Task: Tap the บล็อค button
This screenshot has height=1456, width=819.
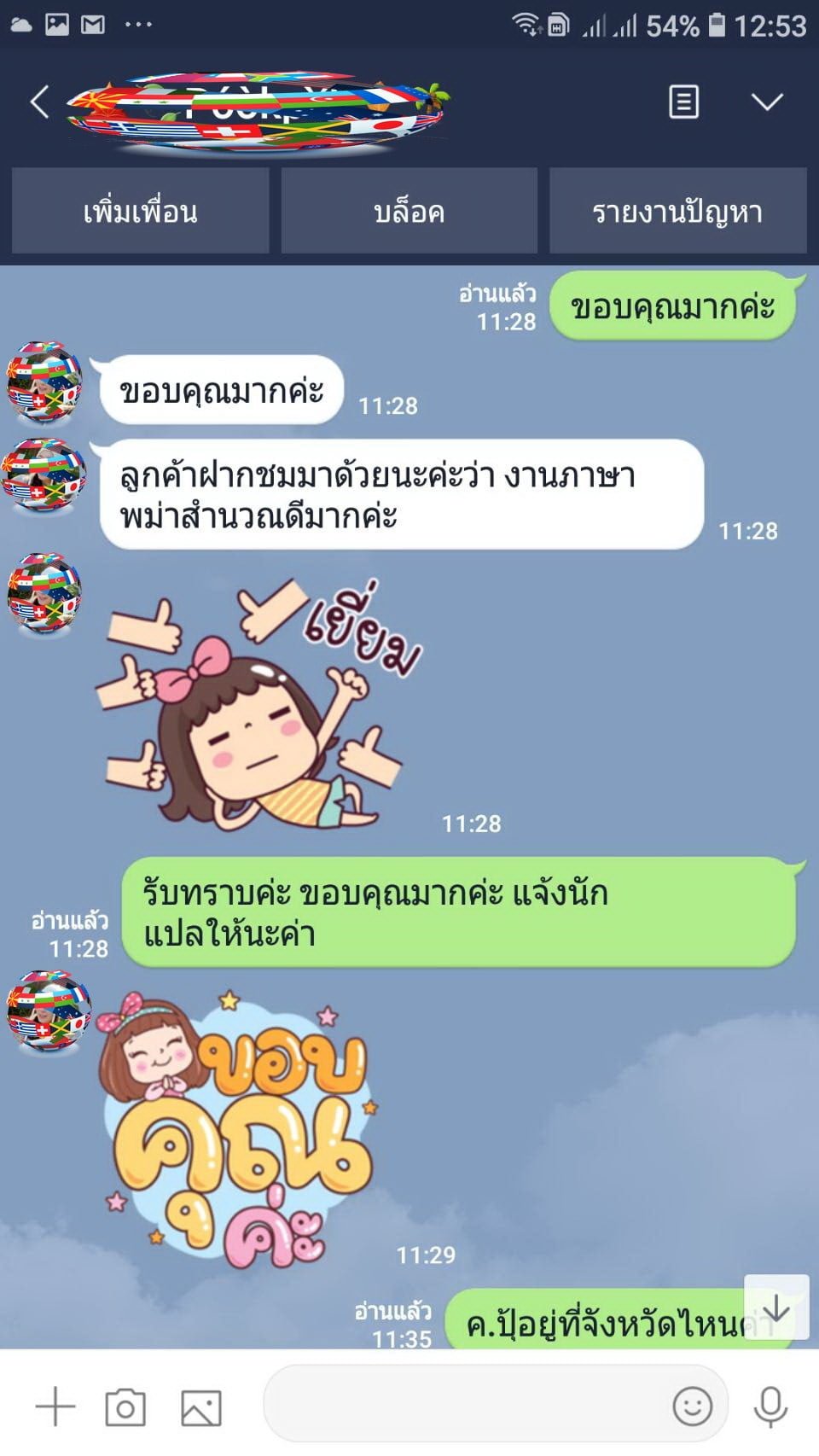Action: pos(409,211)
